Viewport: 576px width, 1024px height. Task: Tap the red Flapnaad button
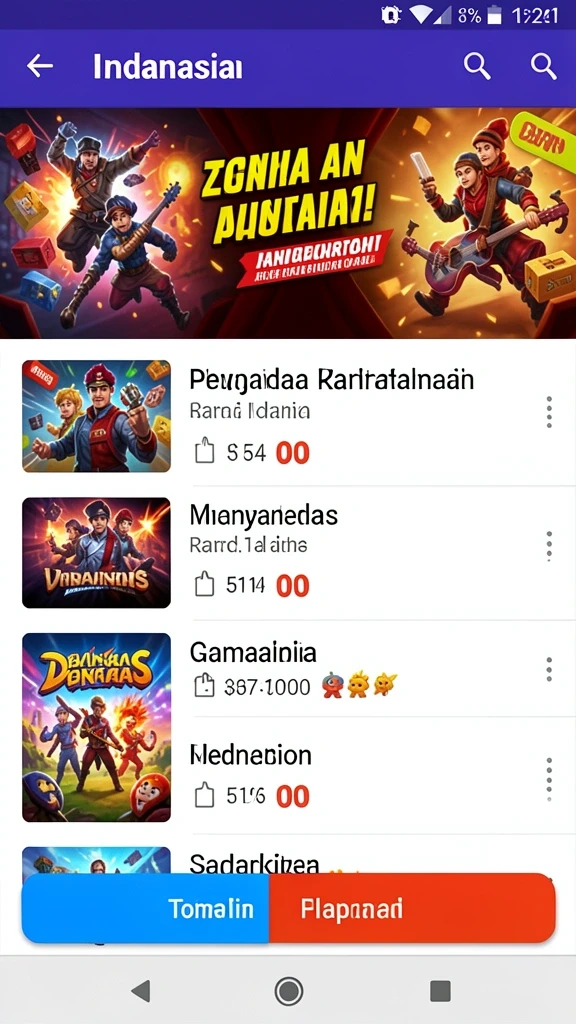pyautogui.click(x=412, y=908)
